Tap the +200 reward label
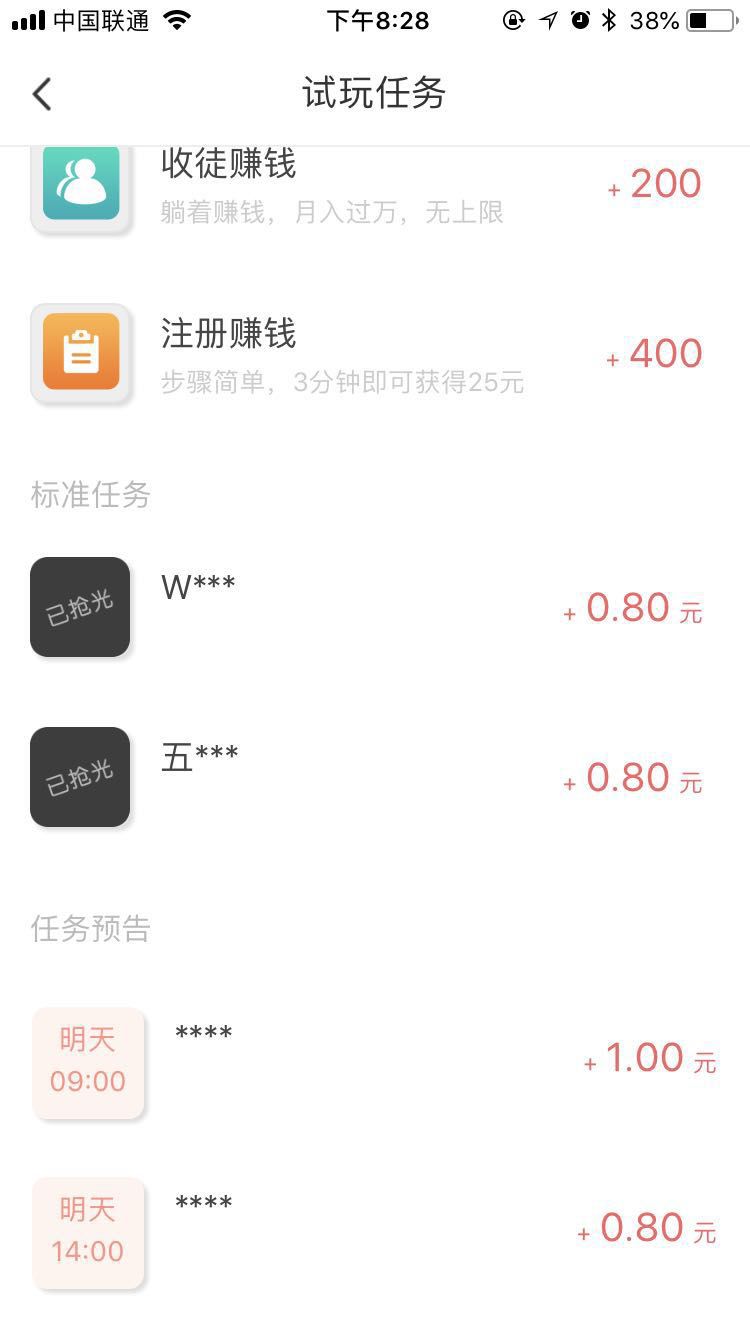 coord(654,183)
